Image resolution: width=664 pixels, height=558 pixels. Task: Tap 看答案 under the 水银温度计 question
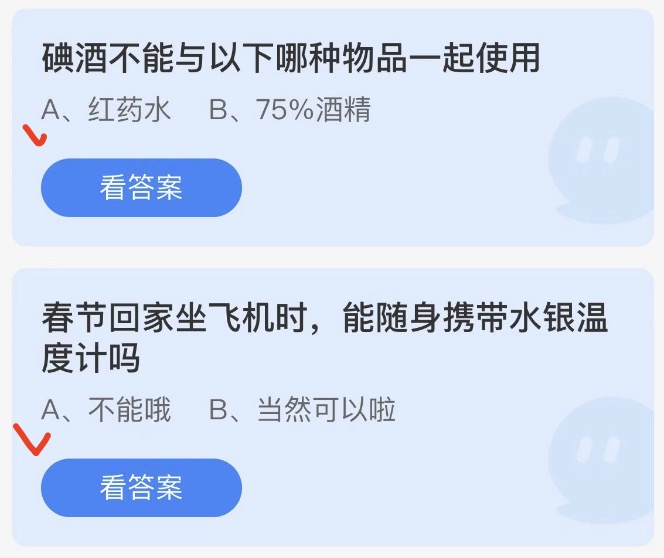[141, 488]
